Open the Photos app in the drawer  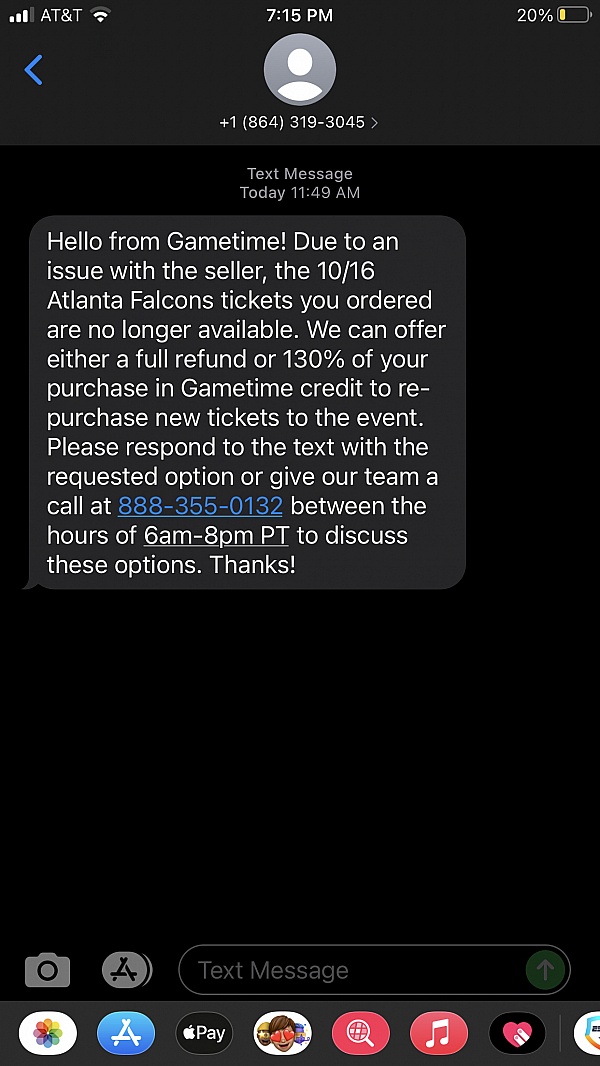coord(48,1033)
